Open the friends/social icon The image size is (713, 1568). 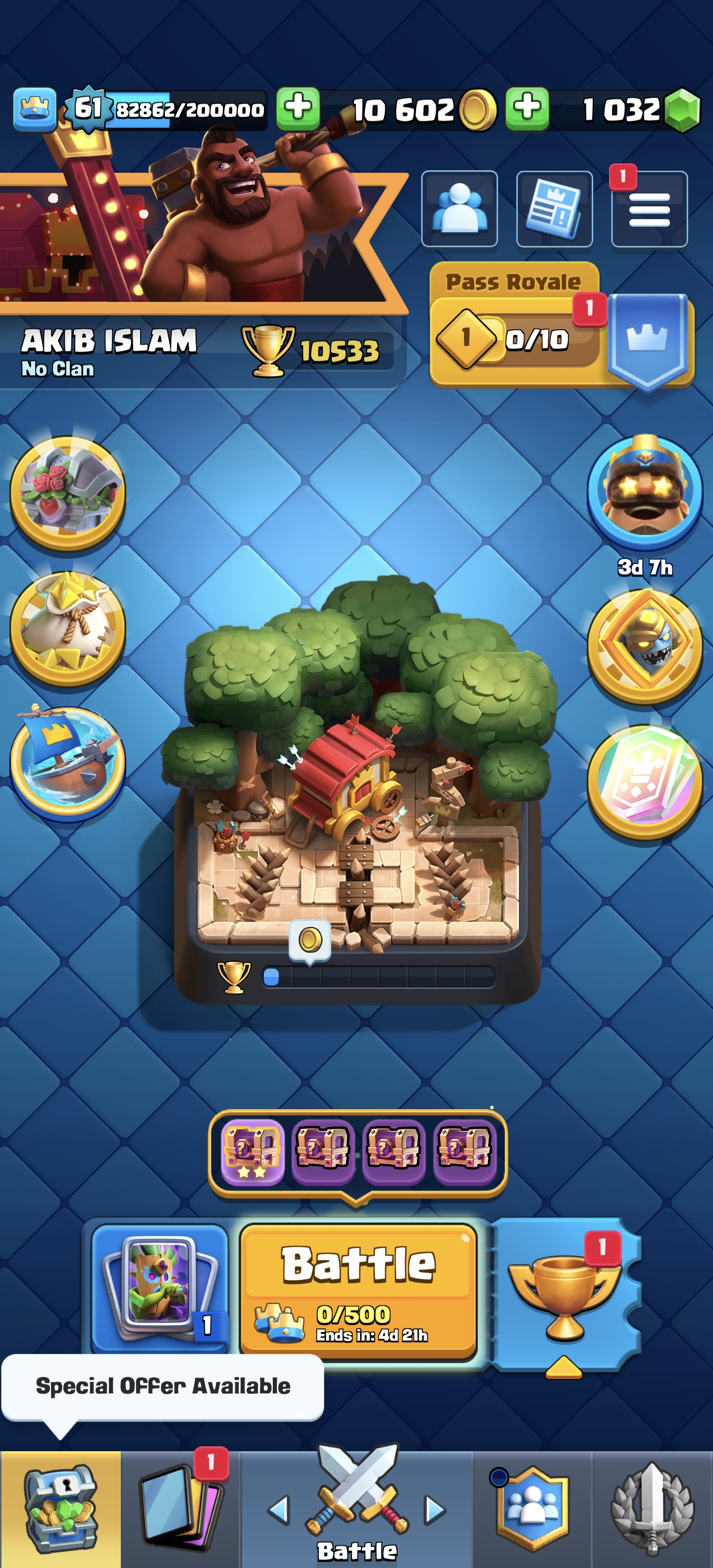pyautogui.click(x=459, y=209)
